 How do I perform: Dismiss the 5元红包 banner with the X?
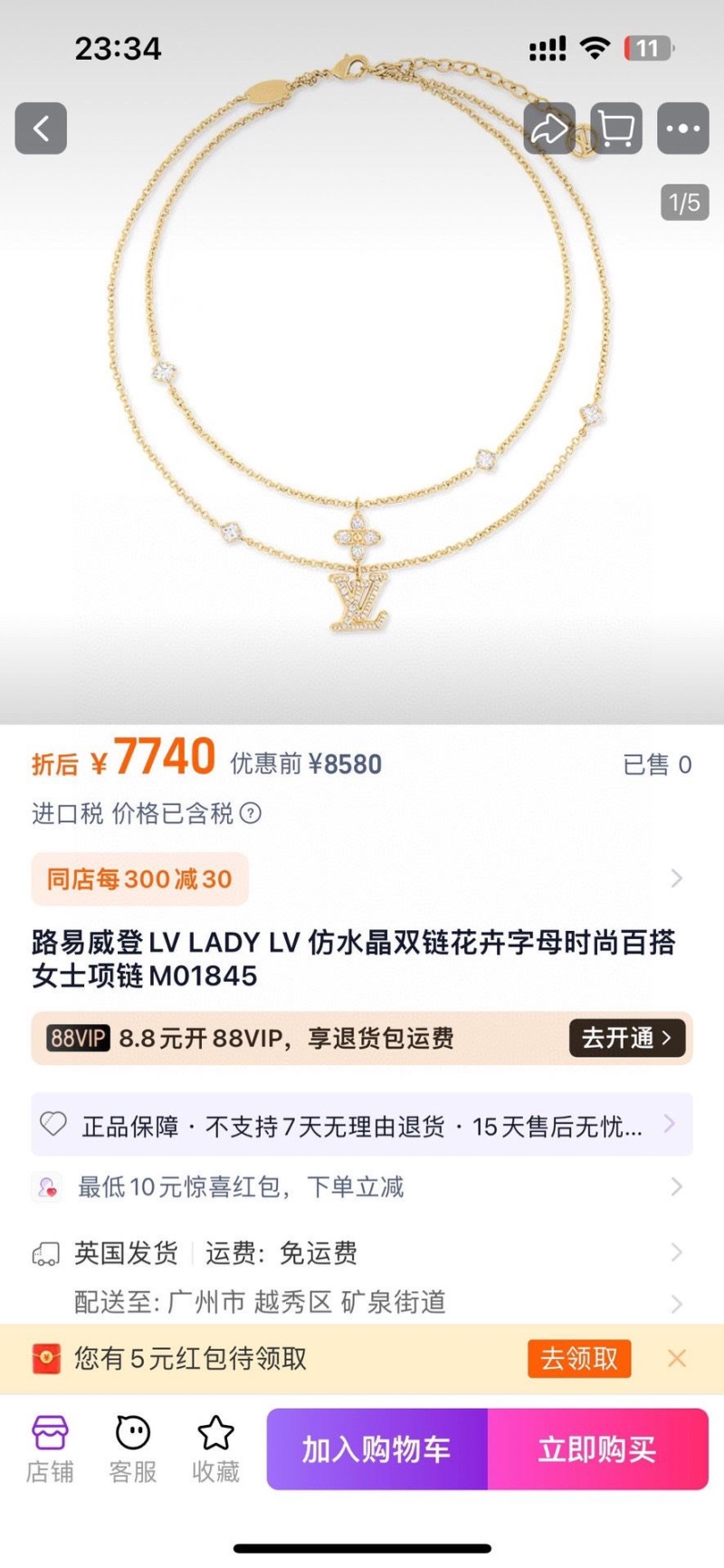677,1358
